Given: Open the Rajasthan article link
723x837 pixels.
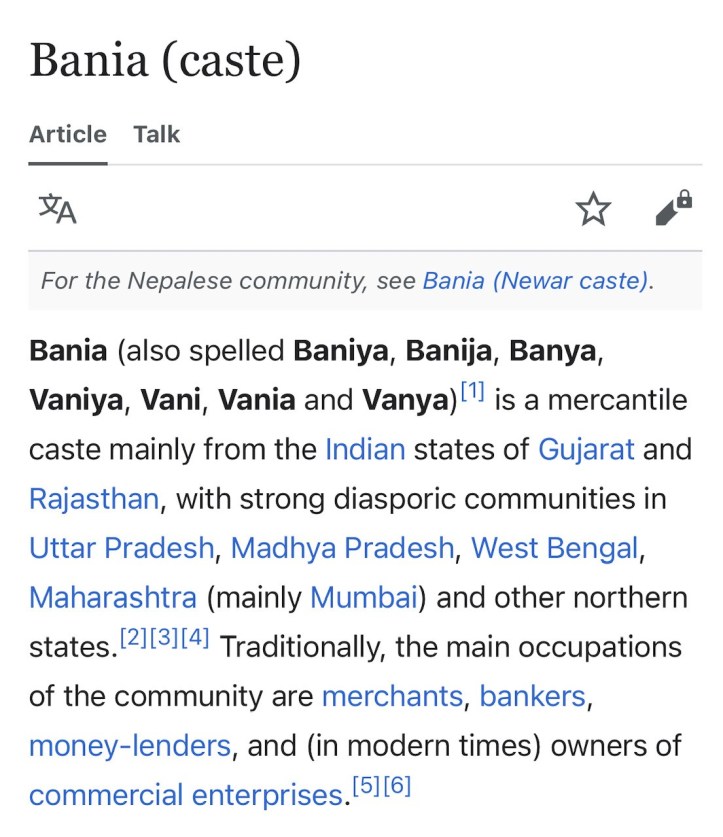Looking at the screenshot, I should pos(94,498).
